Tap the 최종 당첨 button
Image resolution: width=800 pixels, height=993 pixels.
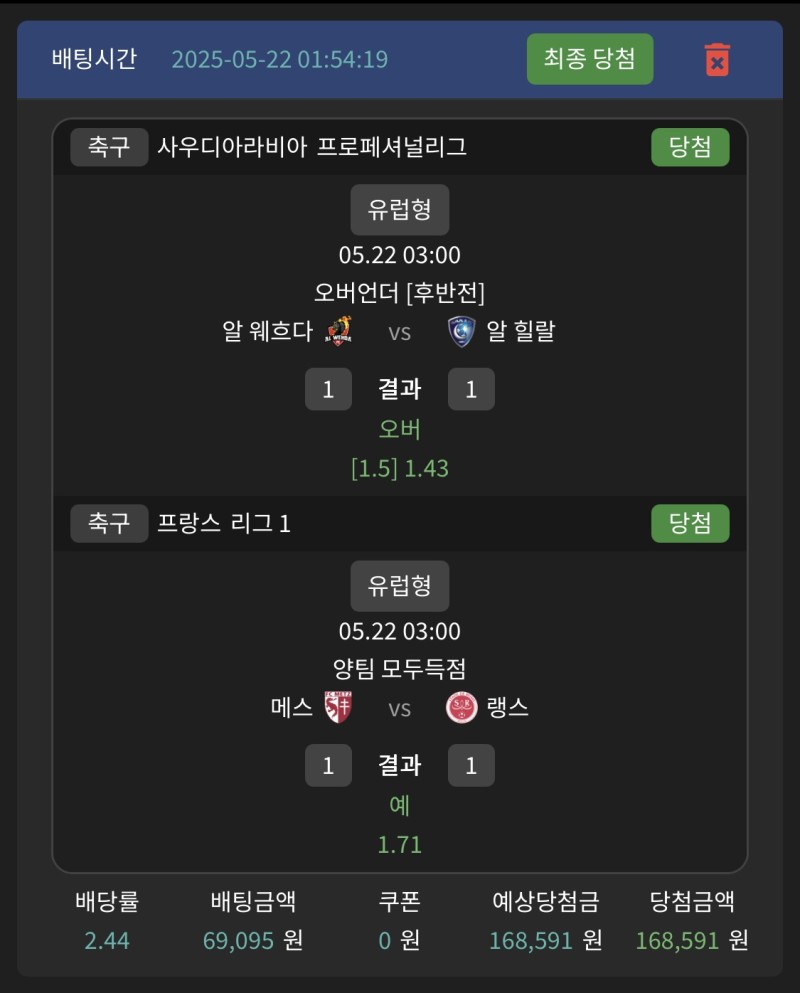coord(589,59)
